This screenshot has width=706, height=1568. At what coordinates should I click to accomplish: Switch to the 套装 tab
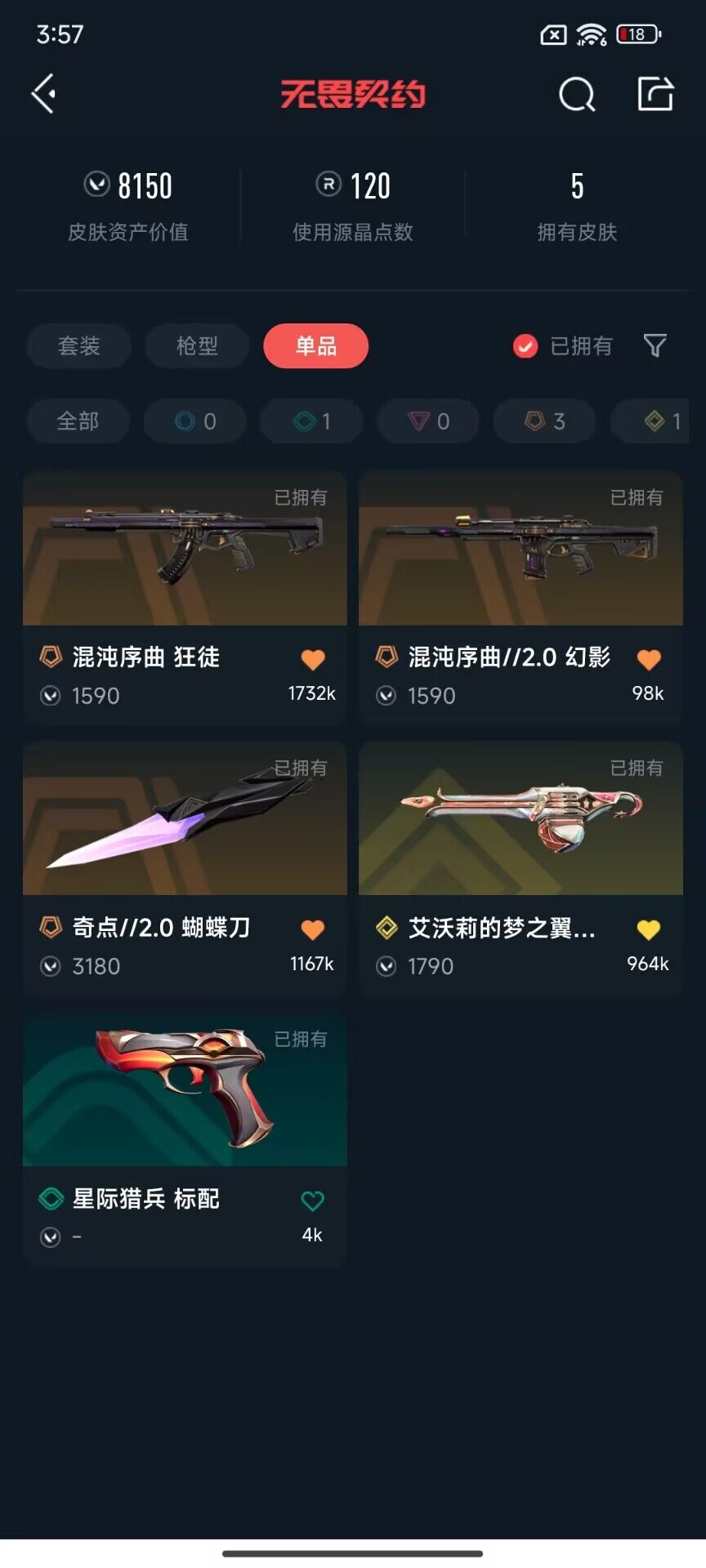[78, 345]
